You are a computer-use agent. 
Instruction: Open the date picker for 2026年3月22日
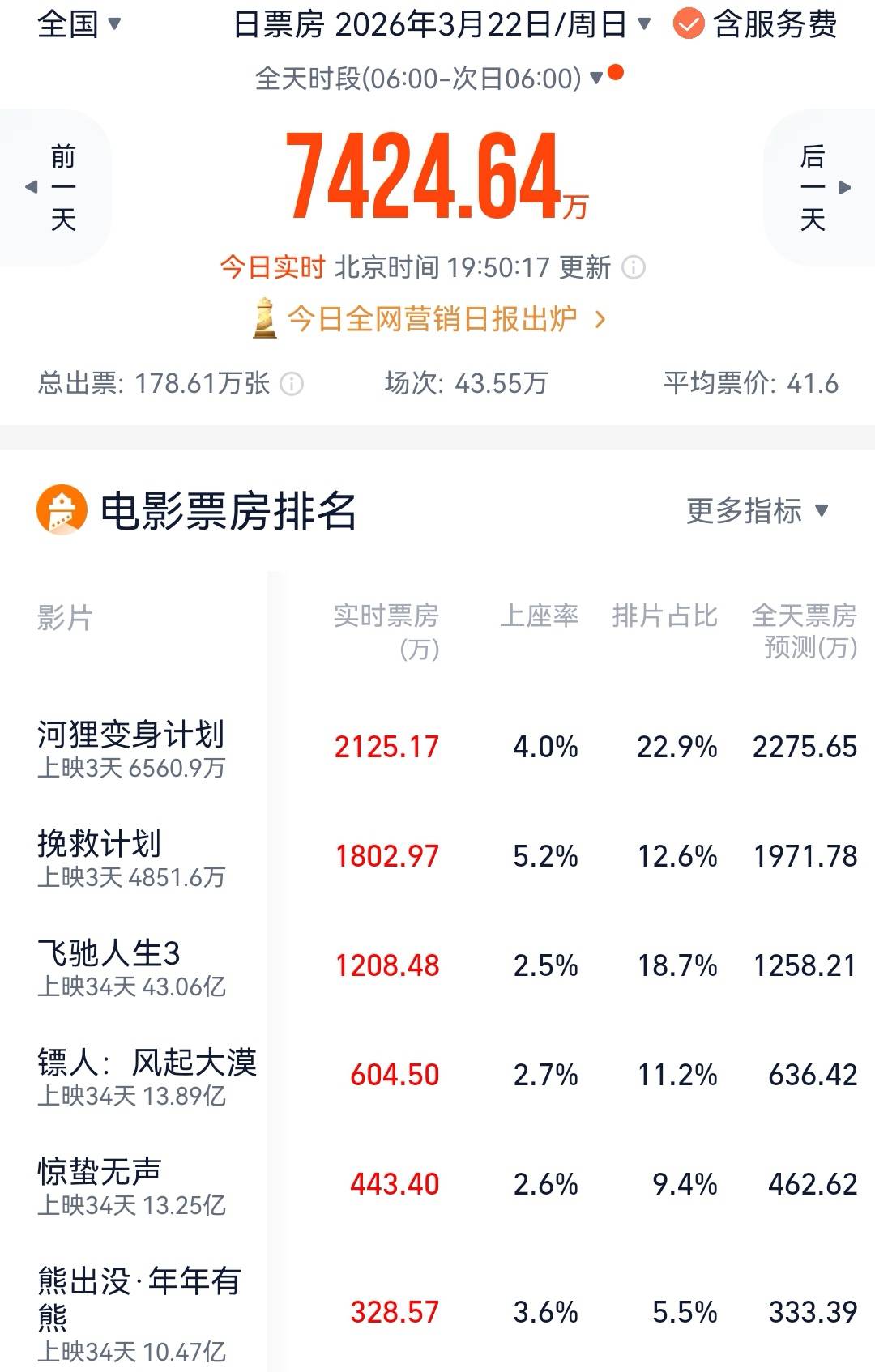[442, 25]
